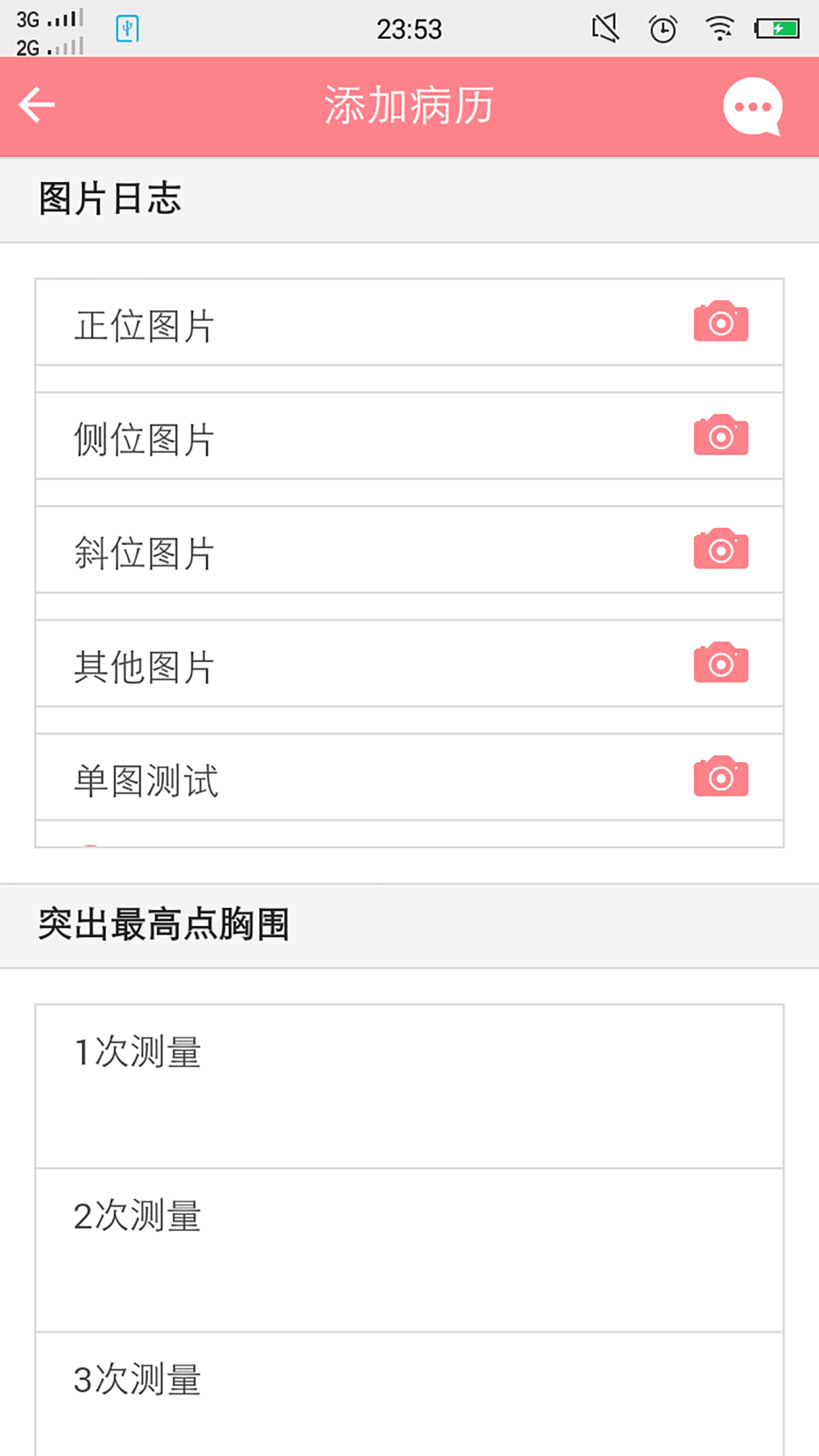Open camera for 侧位图片 upload
This screenshot has height=1456, width=819.
(721, 437)
